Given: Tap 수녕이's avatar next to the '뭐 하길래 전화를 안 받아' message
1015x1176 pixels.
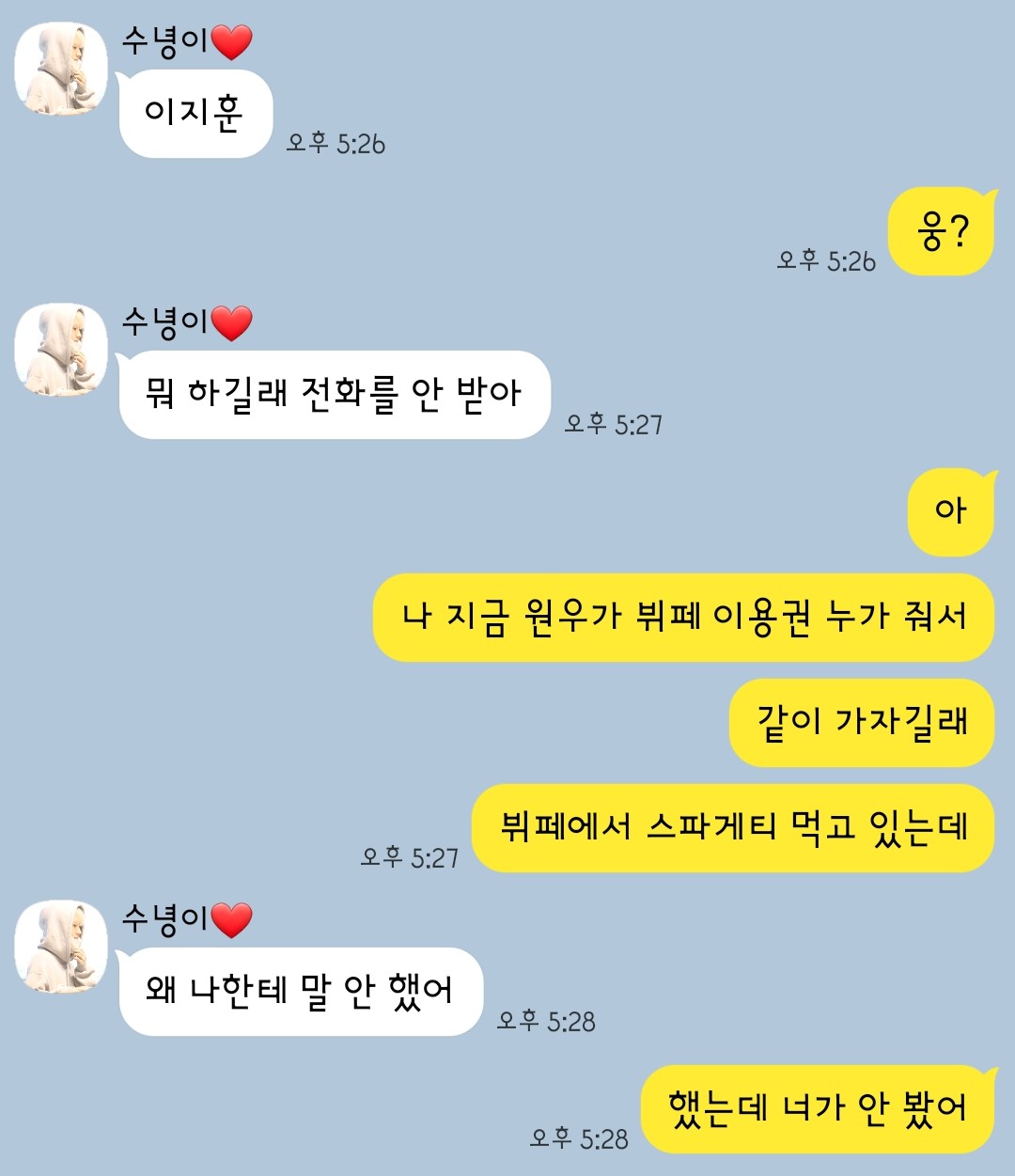Looking at the screenshot, I should [61, 350].
